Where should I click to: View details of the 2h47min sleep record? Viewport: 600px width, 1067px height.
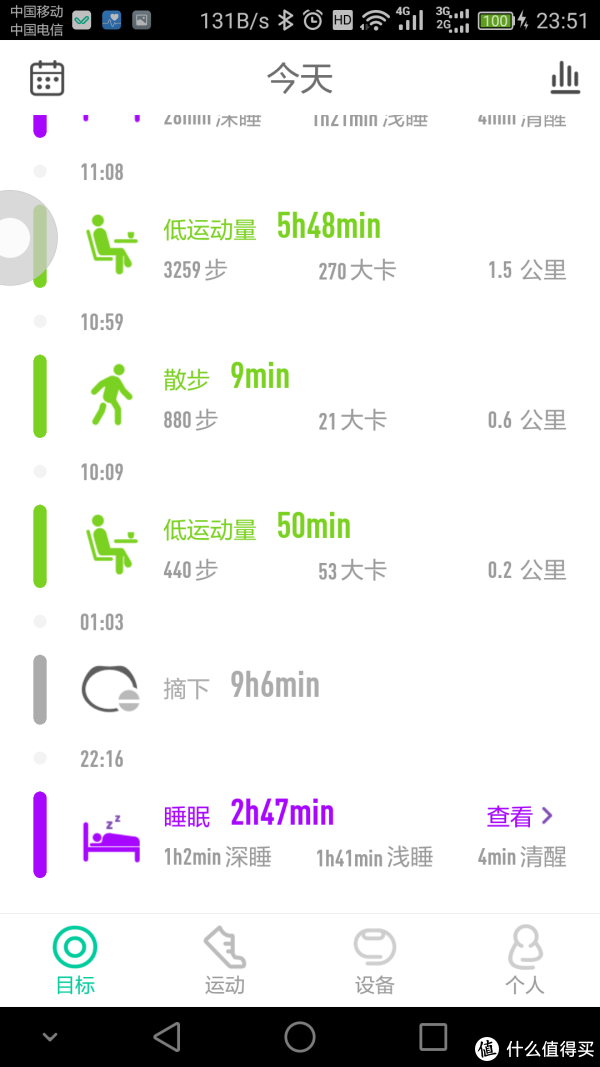pyautogui.click(x=520, y=816)
